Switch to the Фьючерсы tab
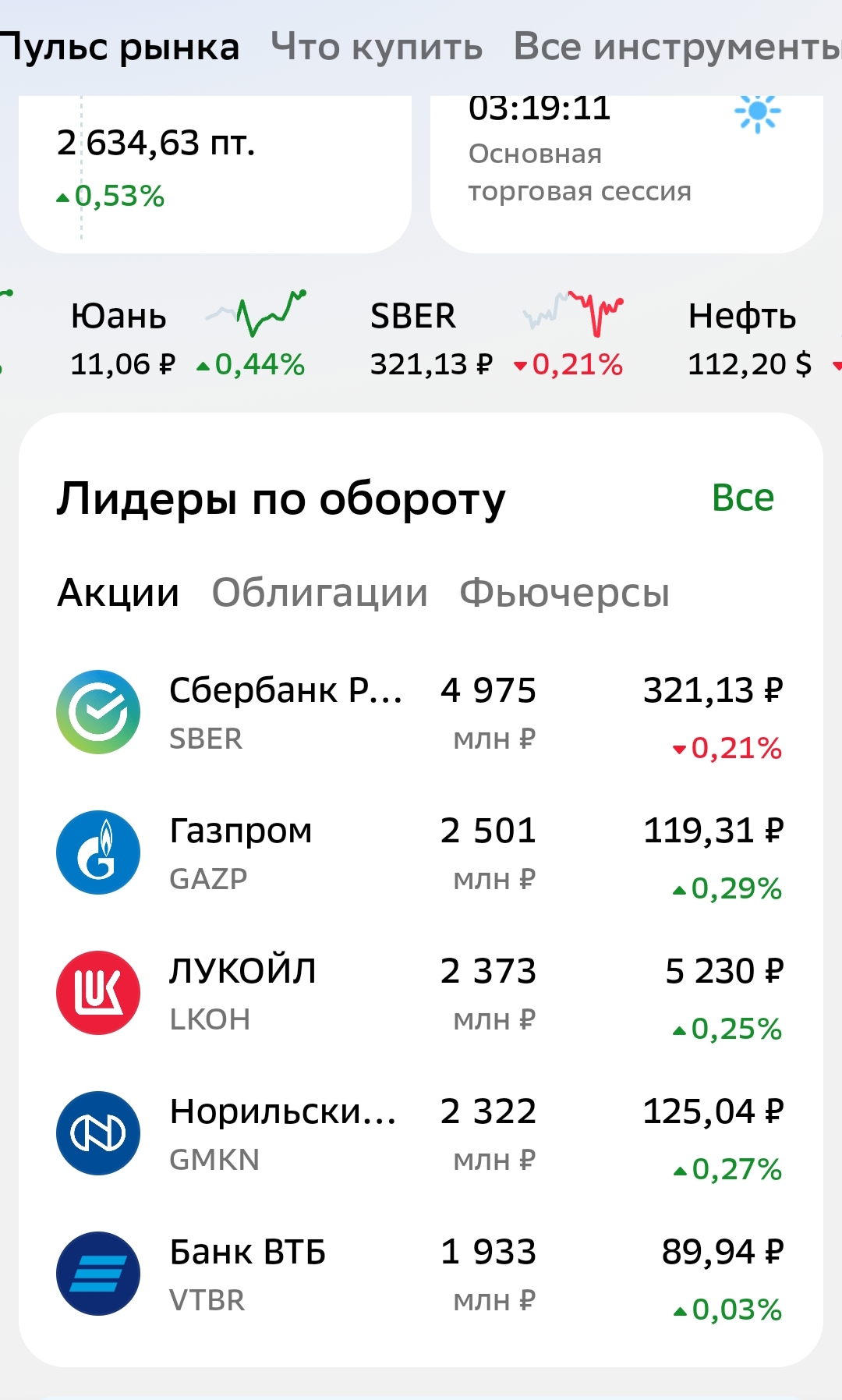 (x=564, y=594)
